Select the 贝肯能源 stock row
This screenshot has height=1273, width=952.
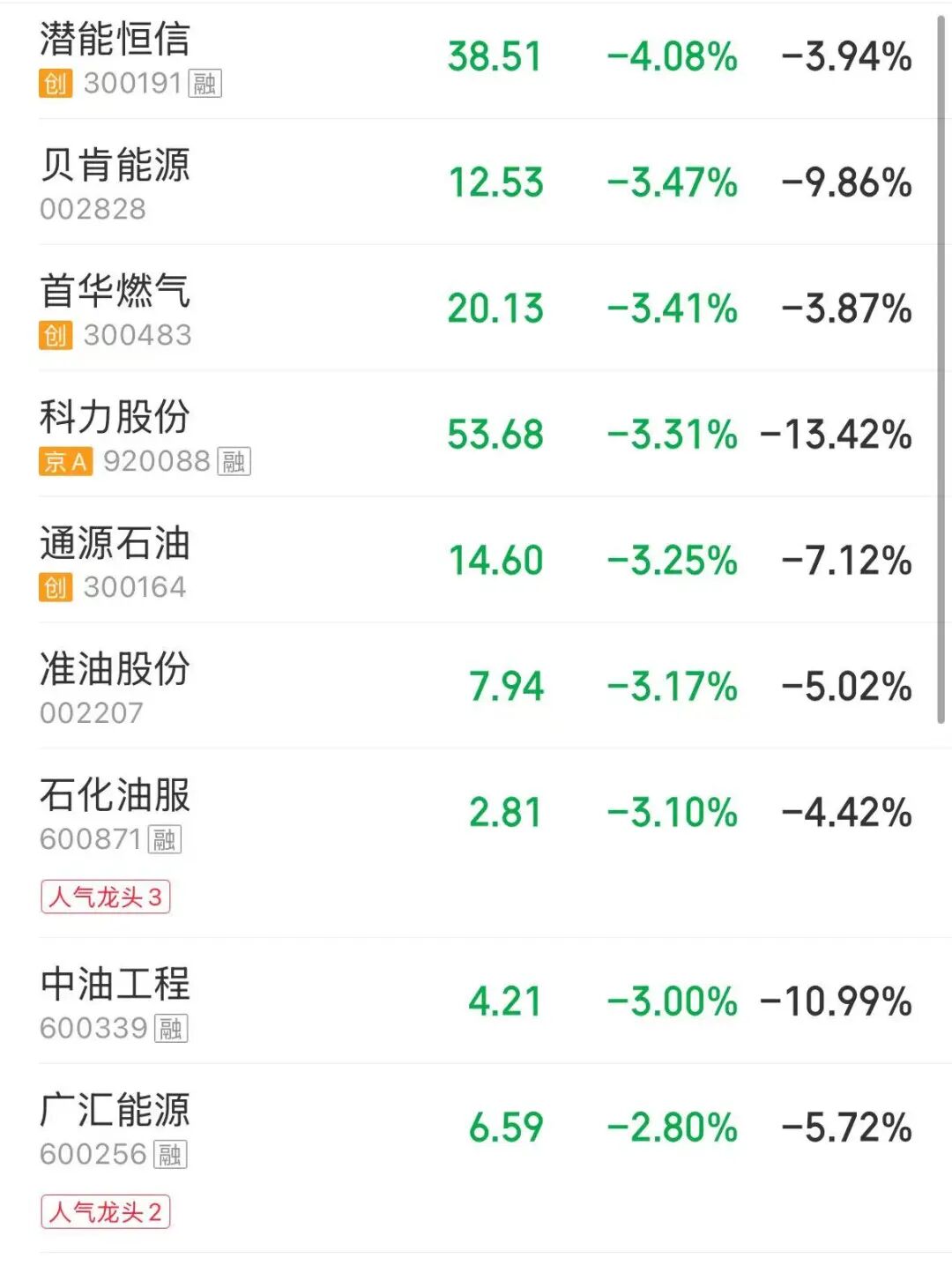tap(116, 167)
